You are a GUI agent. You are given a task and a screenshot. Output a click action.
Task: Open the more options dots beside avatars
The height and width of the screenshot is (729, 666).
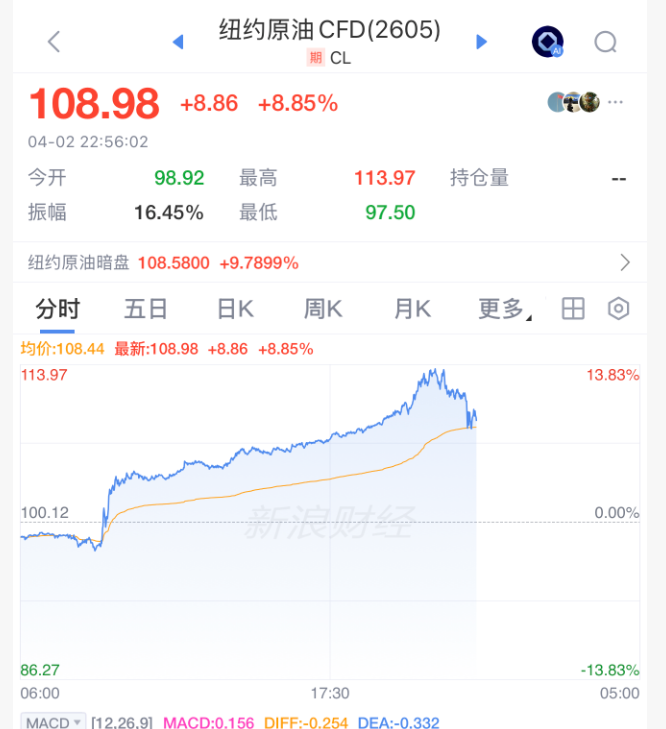(616, 102)
